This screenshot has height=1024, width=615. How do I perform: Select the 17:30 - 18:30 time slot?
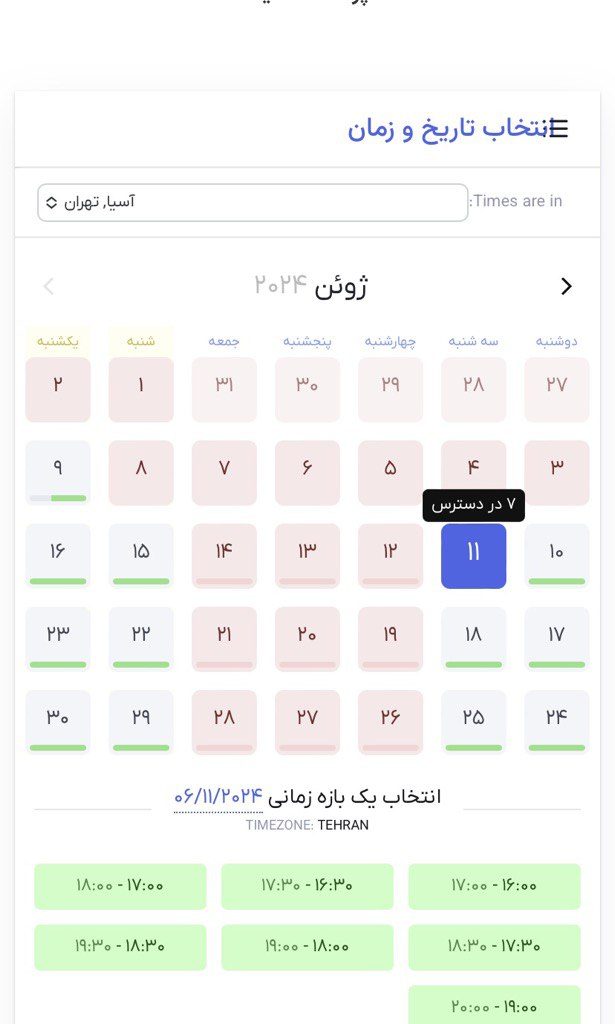pos(494,947)
